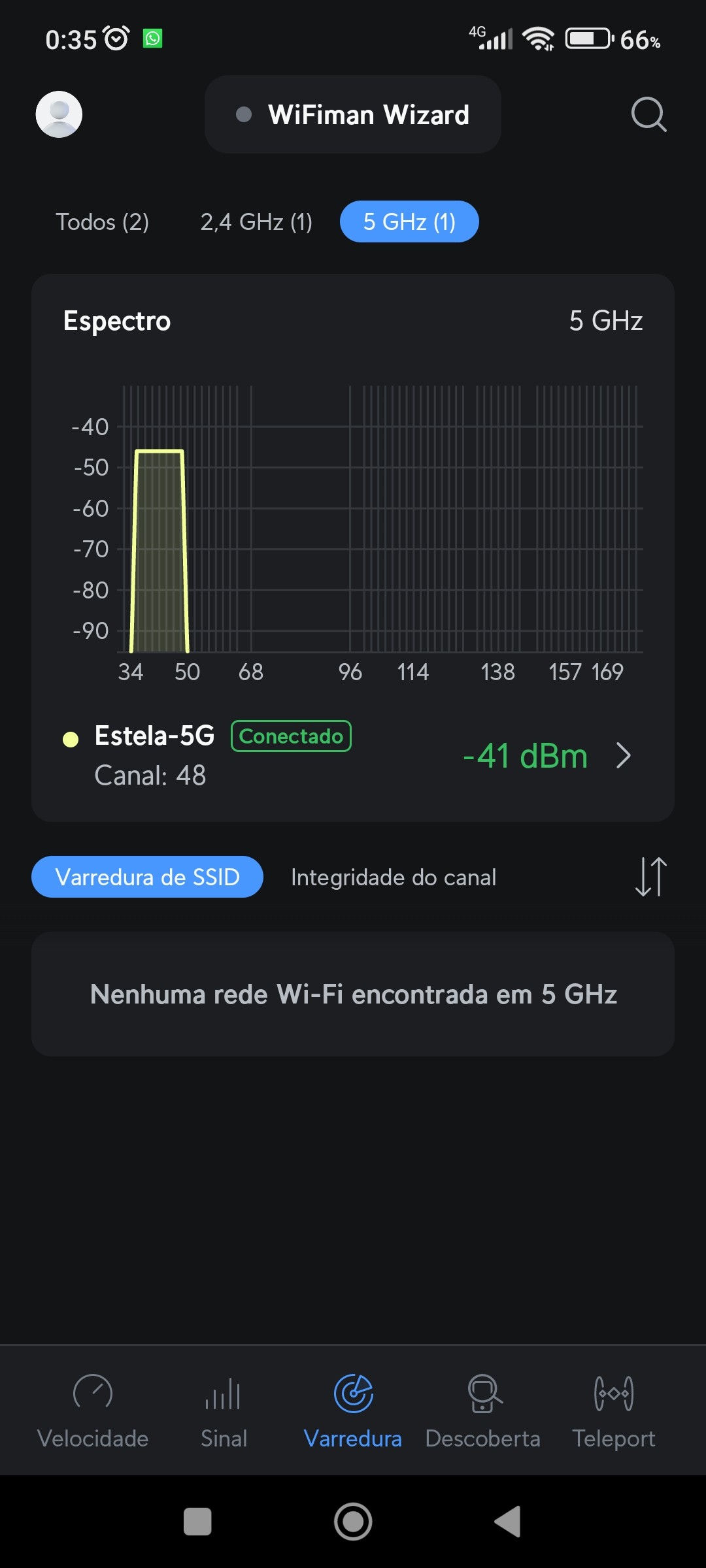Tap the system home button
The height and width of the screenshot is (1568, 706).
[353, 1522]
